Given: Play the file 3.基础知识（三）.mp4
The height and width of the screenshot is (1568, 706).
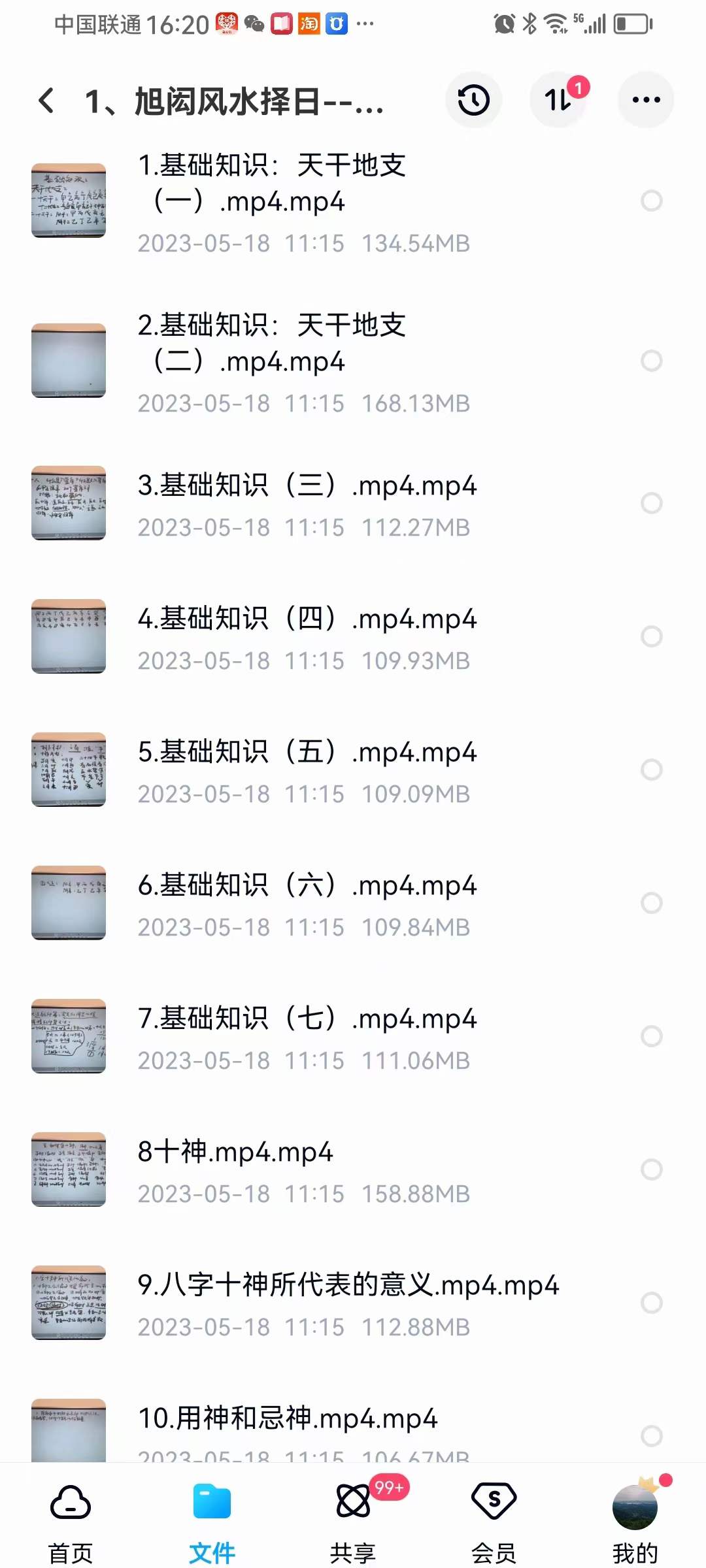Looking at the screenshot, I should point(307,486).
